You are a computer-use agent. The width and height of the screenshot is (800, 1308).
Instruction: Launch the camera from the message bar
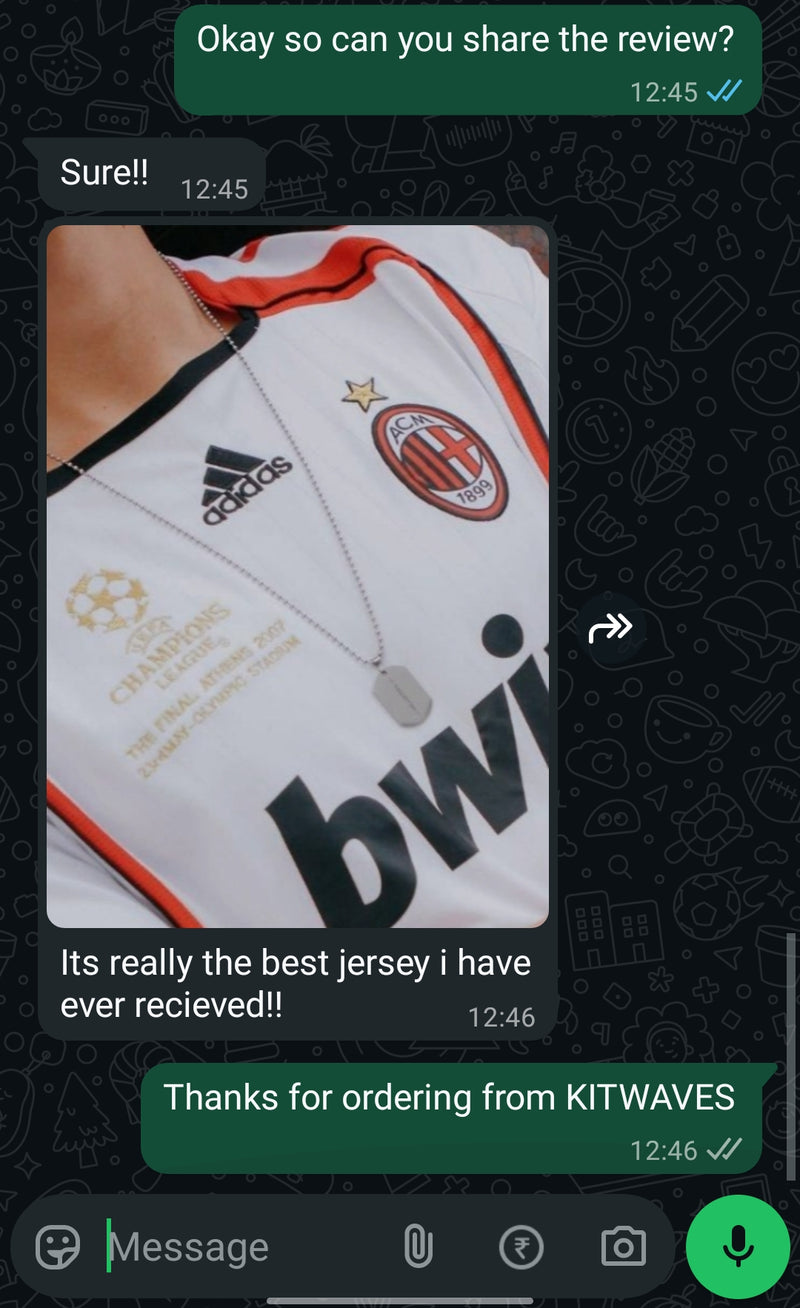pos(623,1247)
